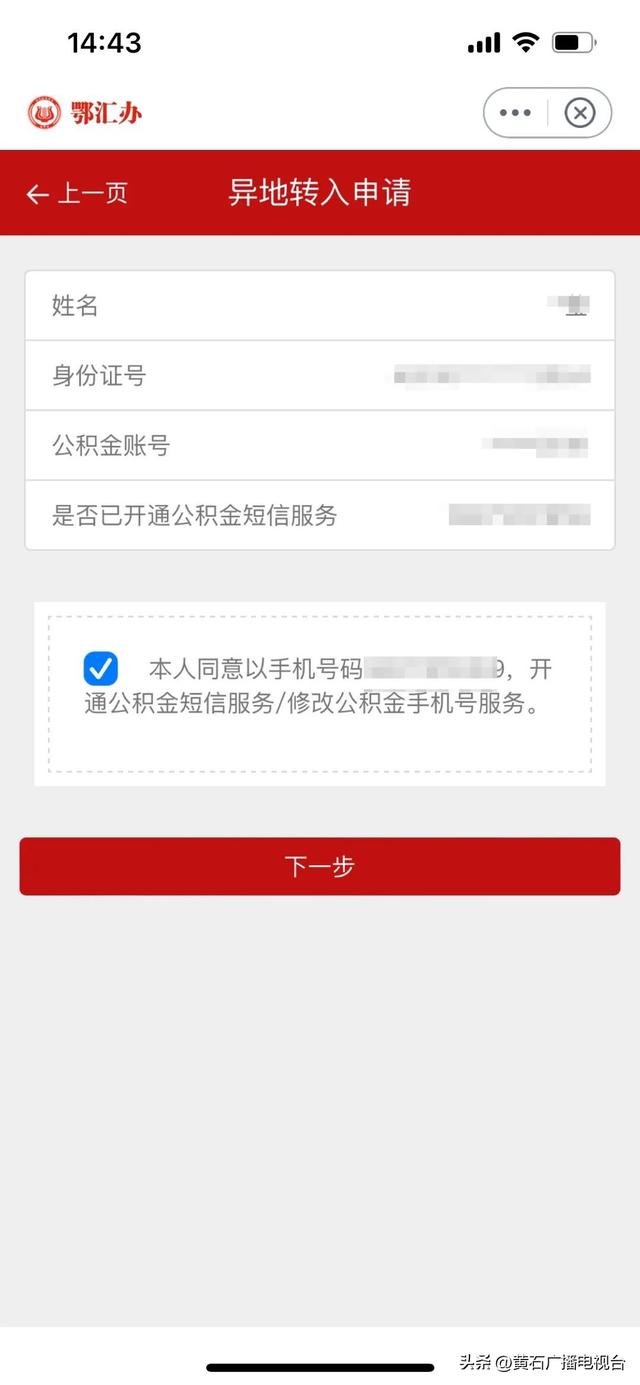The width and height of the screenshot is (640, 1385).
Task: Close the mini program
Action: (x=580, y=112)
